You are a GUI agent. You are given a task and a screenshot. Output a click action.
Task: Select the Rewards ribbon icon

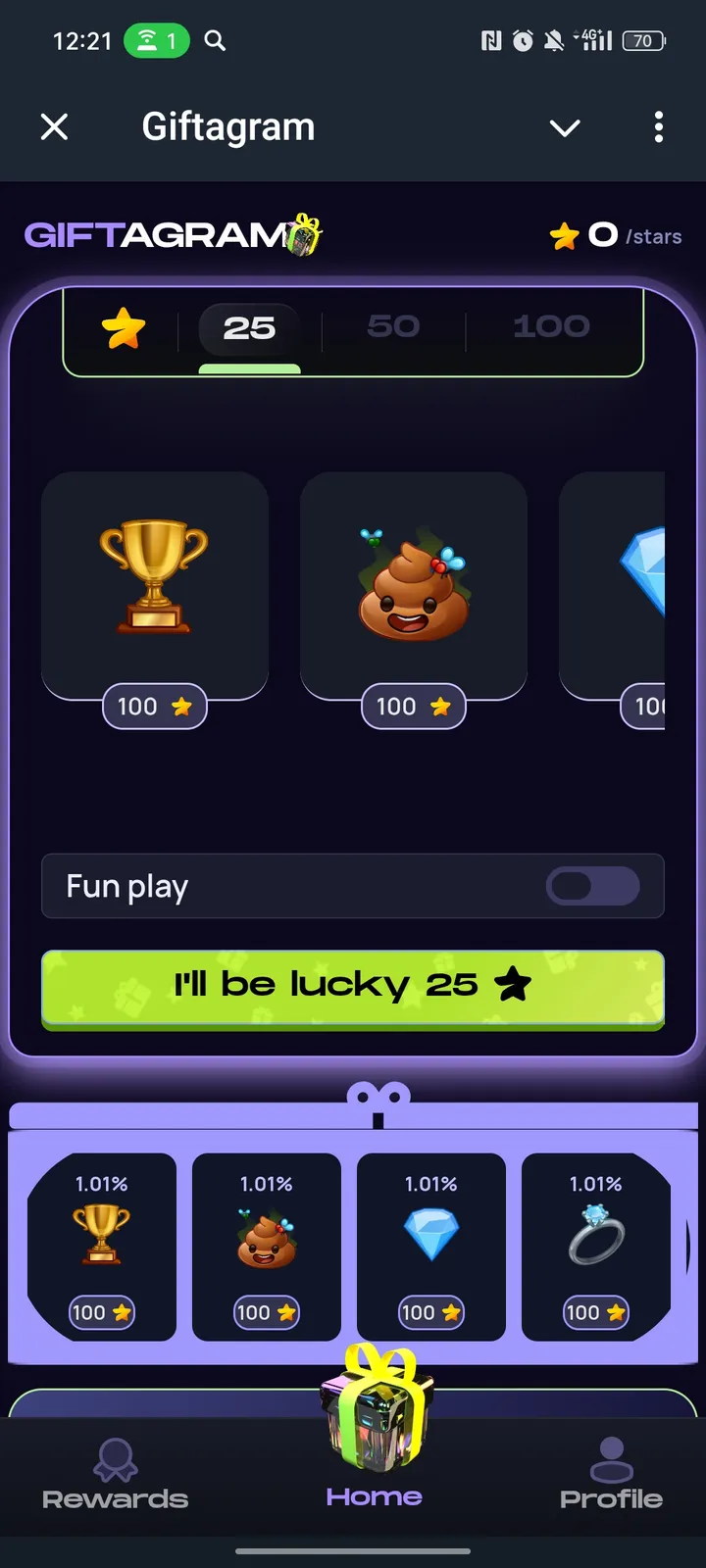pos(115,1459)
